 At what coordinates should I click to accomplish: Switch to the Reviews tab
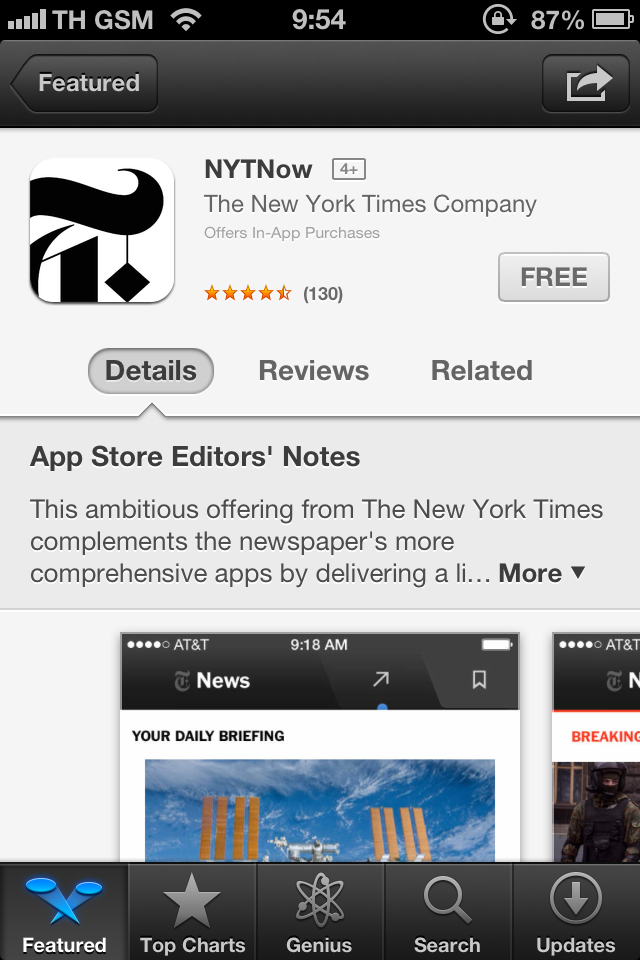click(313, 371)
